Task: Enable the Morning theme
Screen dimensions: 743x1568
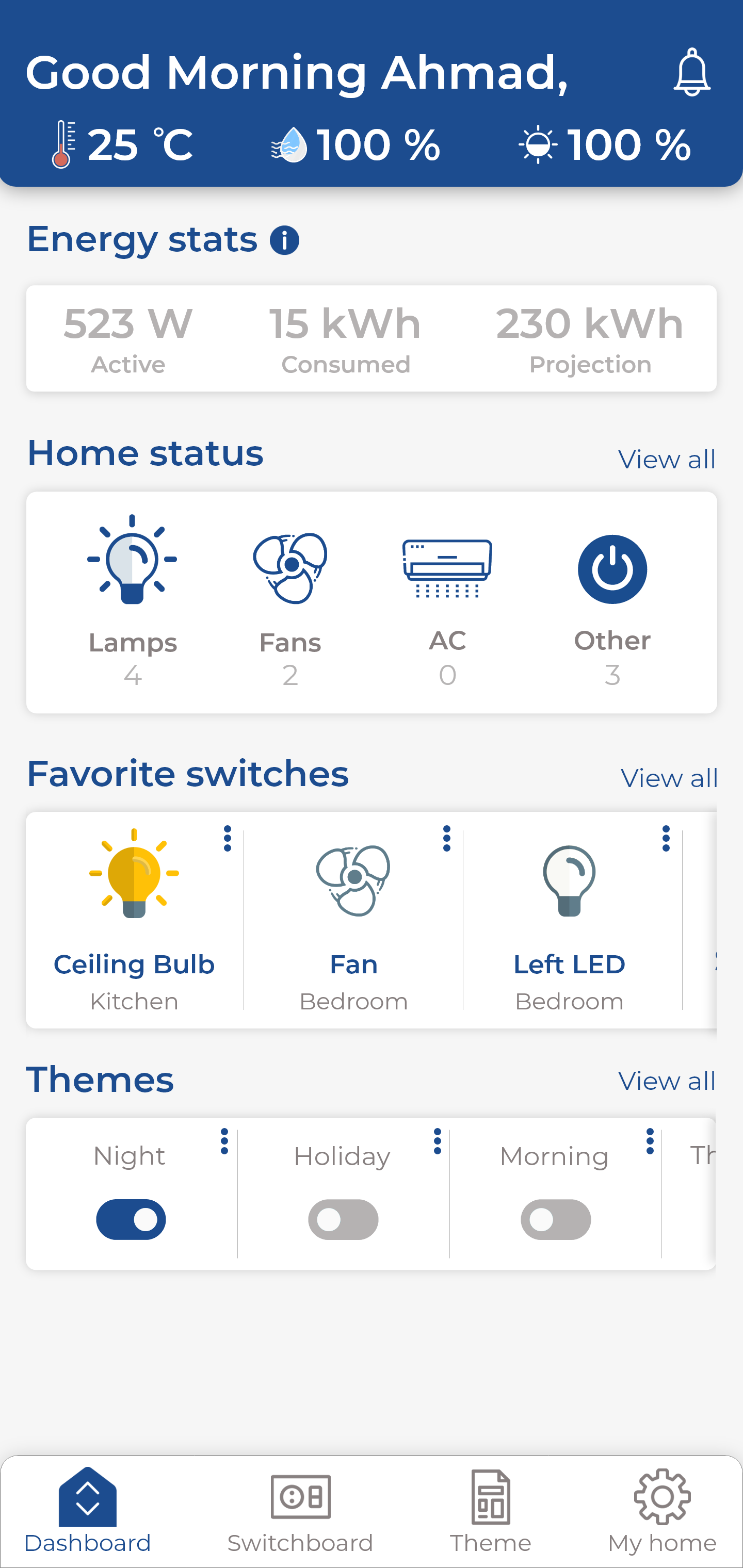Action: [555, 1219]
